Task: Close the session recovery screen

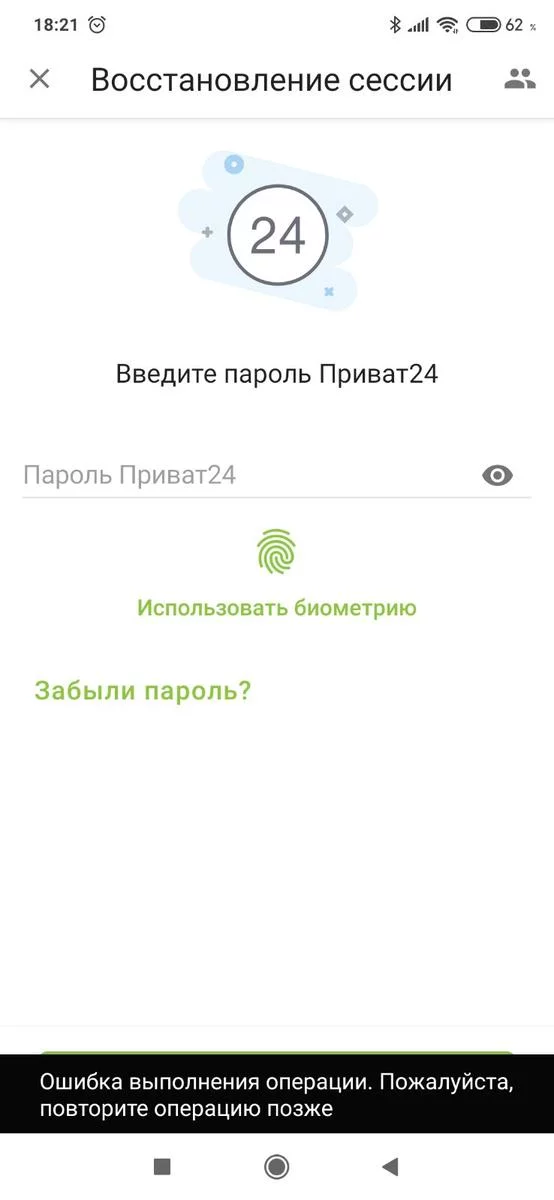Action: coord(39,79)
